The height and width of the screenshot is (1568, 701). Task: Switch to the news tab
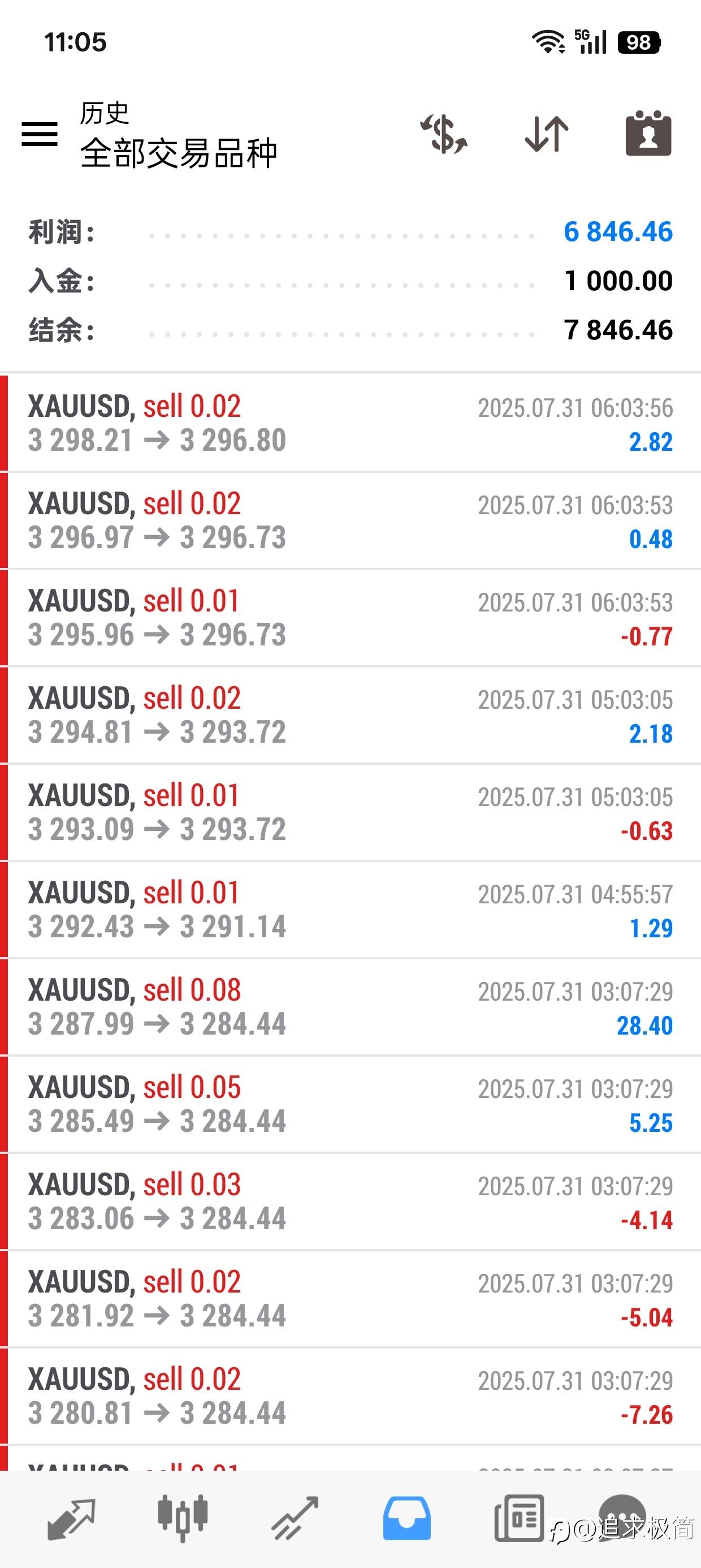pyautogui.click(x=519, y=1519)
